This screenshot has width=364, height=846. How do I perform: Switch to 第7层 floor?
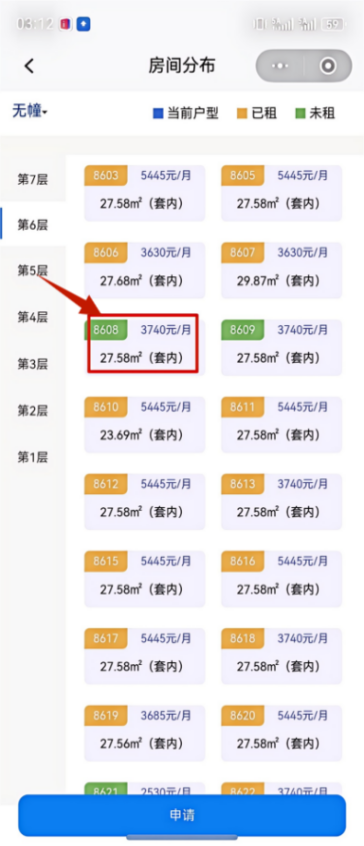33,179
